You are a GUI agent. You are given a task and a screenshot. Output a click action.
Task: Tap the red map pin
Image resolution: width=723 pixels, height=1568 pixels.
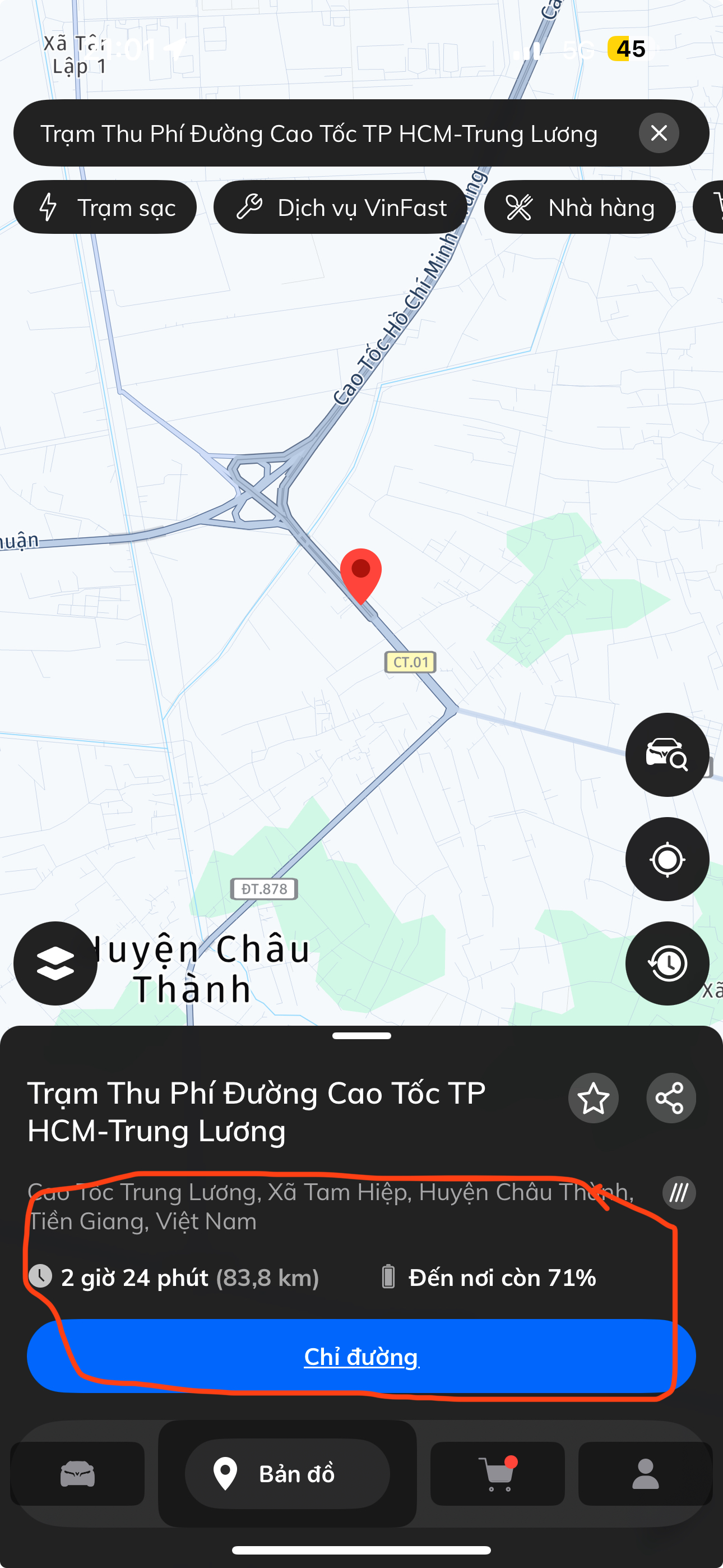(361, 573)
